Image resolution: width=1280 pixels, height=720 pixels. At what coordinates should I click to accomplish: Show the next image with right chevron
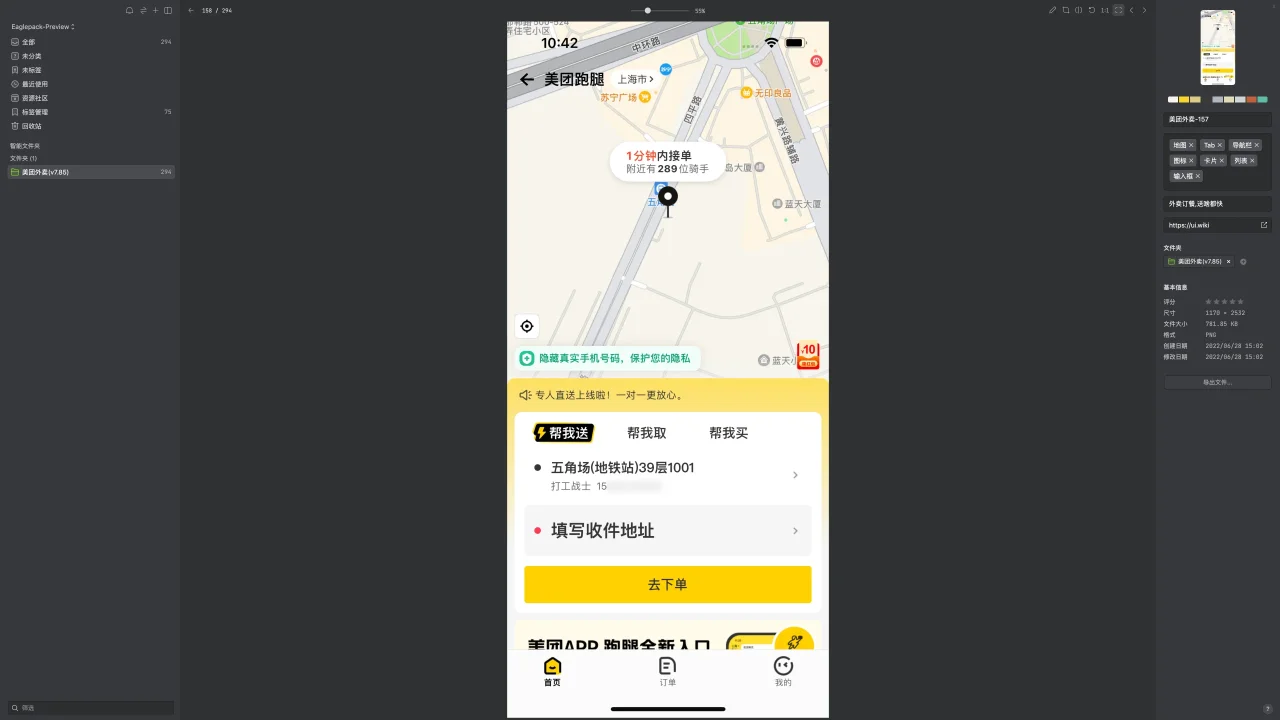(1145, 10)
